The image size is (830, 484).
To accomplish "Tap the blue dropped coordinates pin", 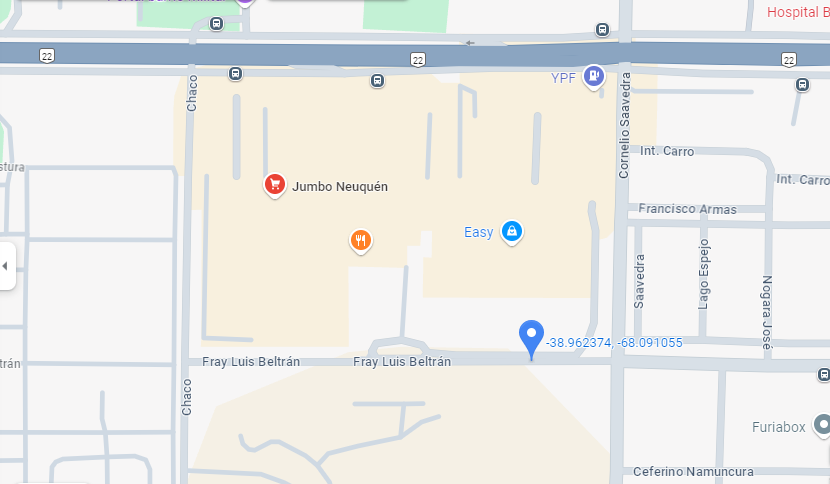I will [x=531, y=337].
